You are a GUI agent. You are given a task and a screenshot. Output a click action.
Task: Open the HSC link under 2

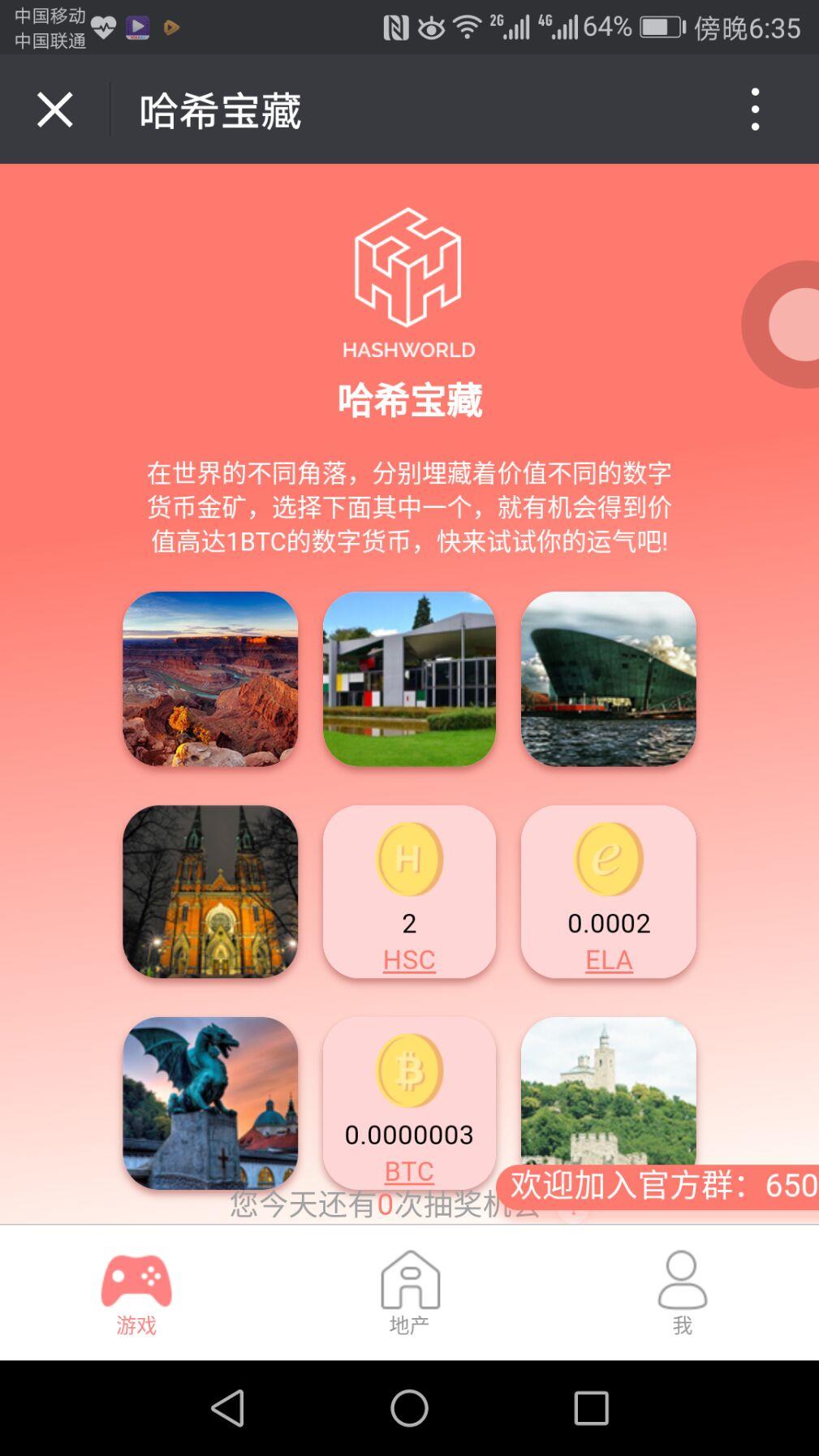click(409, 959)
